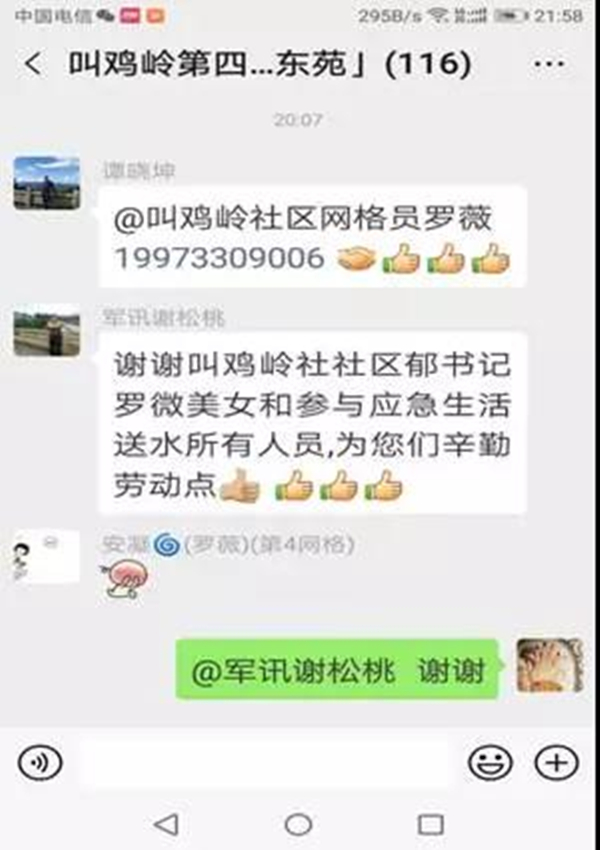Tap system home button
The image size is (600, 850).
click(298, 824)
